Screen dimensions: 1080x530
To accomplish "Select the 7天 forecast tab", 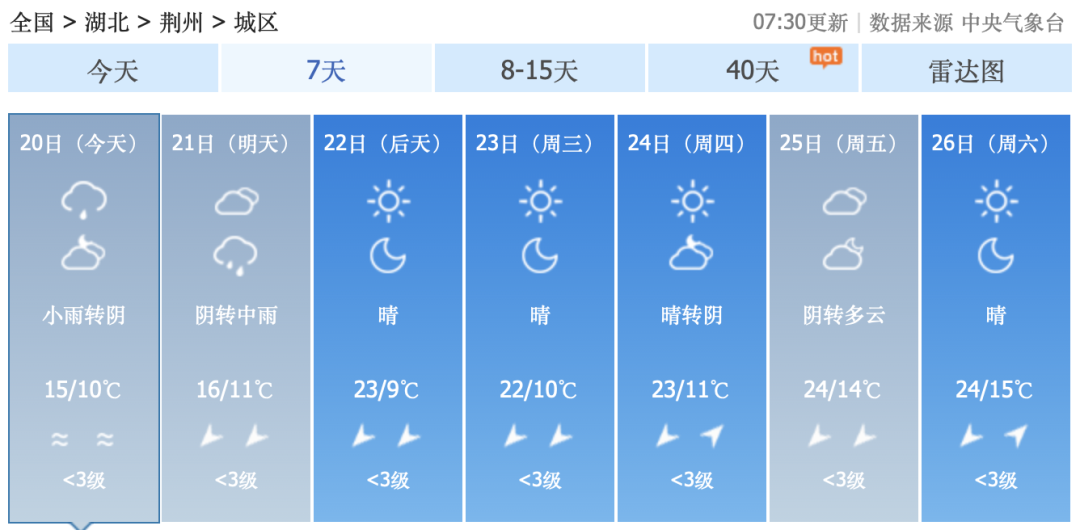I will pyautogui.click(x=326, y=70).
